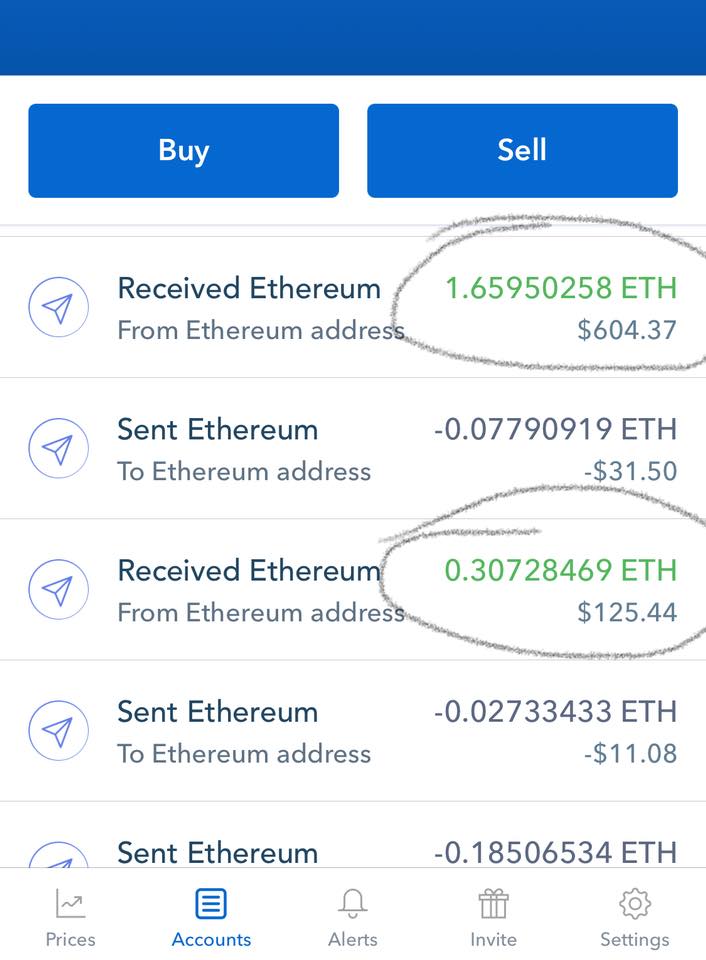Tap the Buy button
Viewport: 706px width, 960px height.
coord(183,150)
